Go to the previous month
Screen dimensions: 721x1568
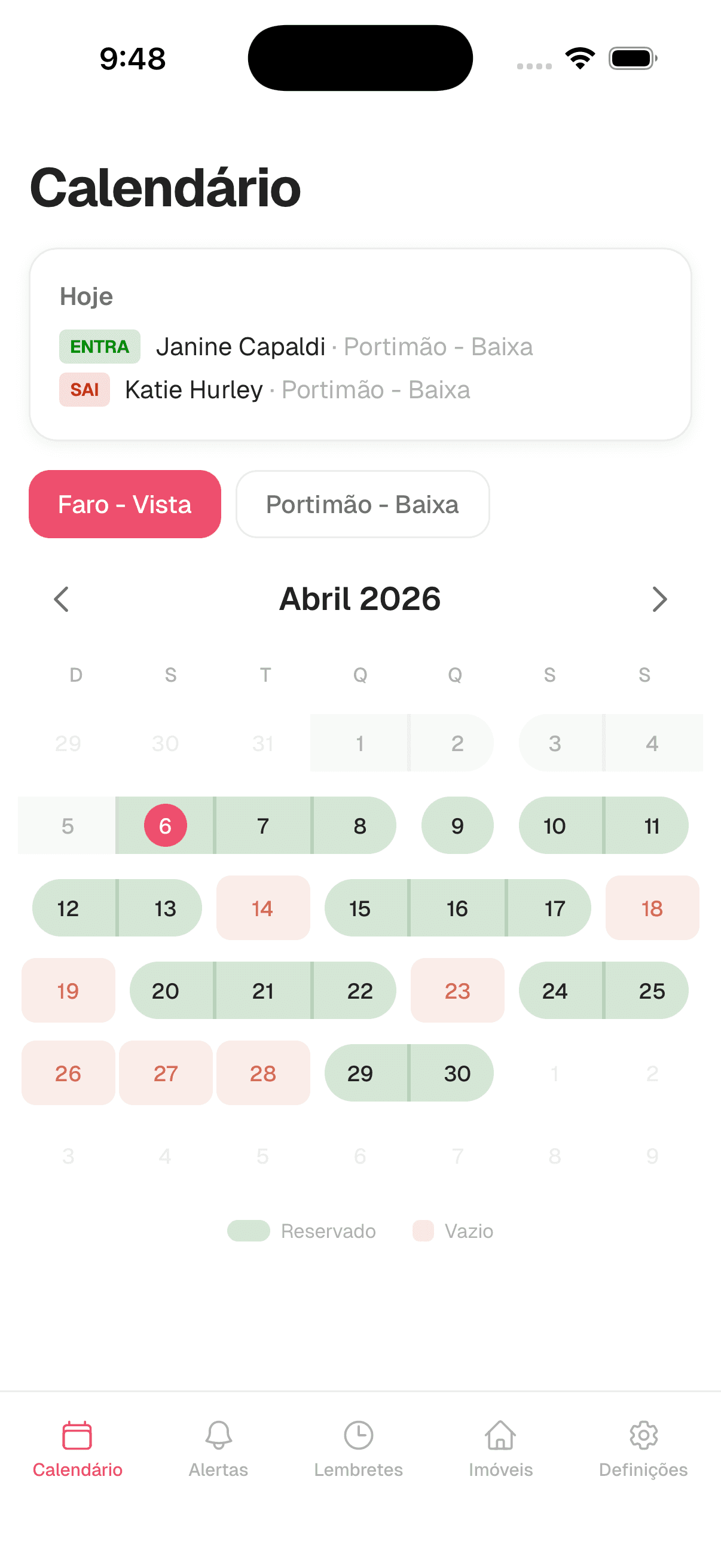(62, 599)
